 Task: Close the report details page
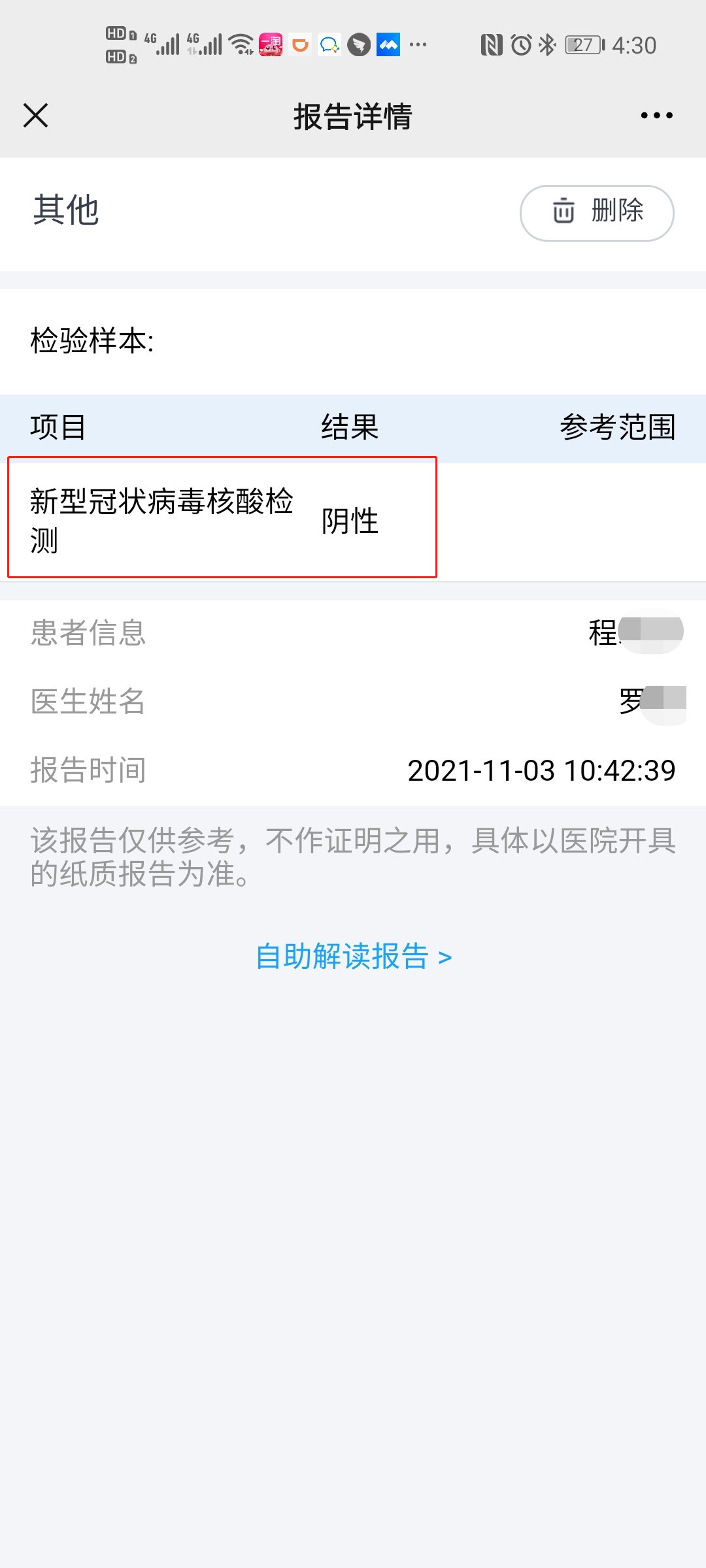point(36,116)
